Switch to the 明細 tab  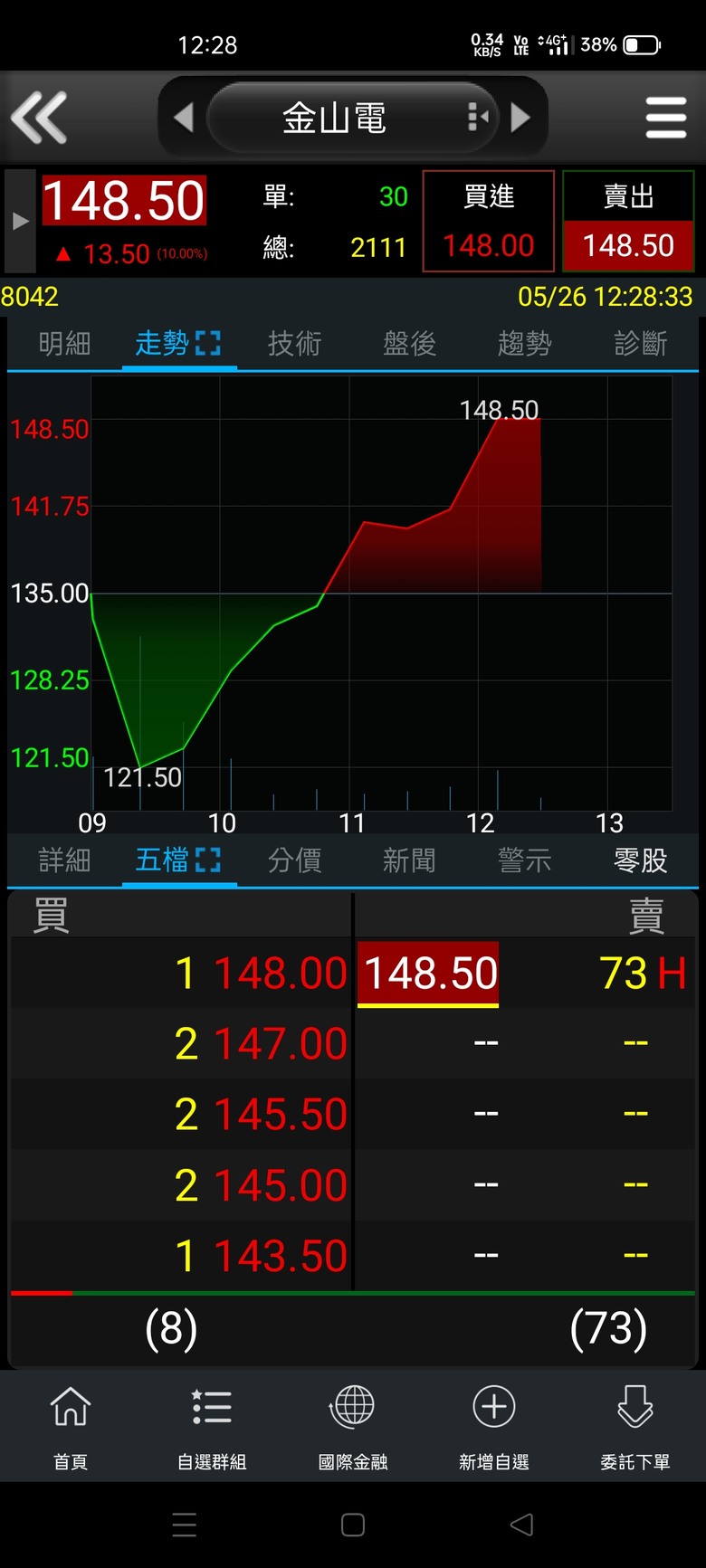click(64, 344)
